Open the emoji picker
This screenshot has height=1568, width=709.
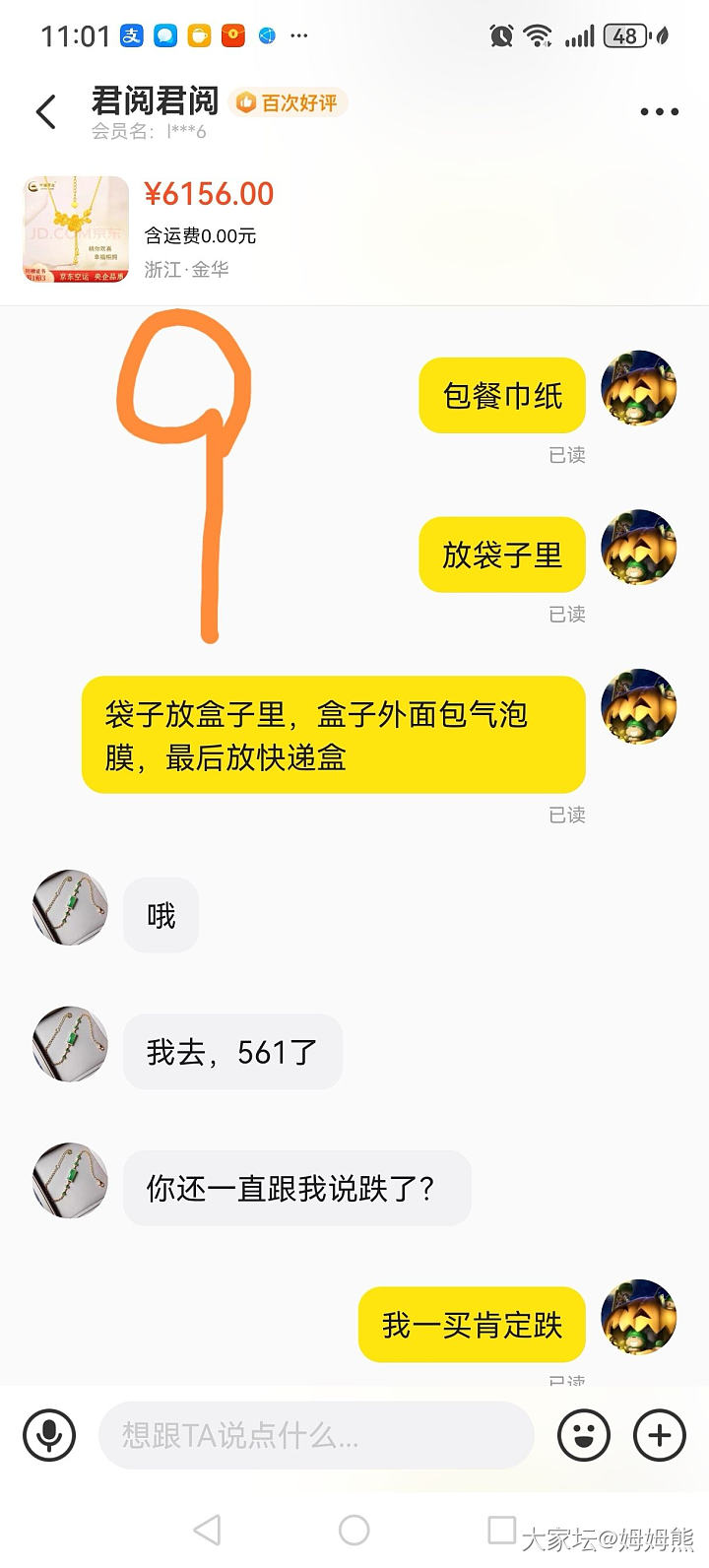pyautogui.click(x=584, y=1435)
